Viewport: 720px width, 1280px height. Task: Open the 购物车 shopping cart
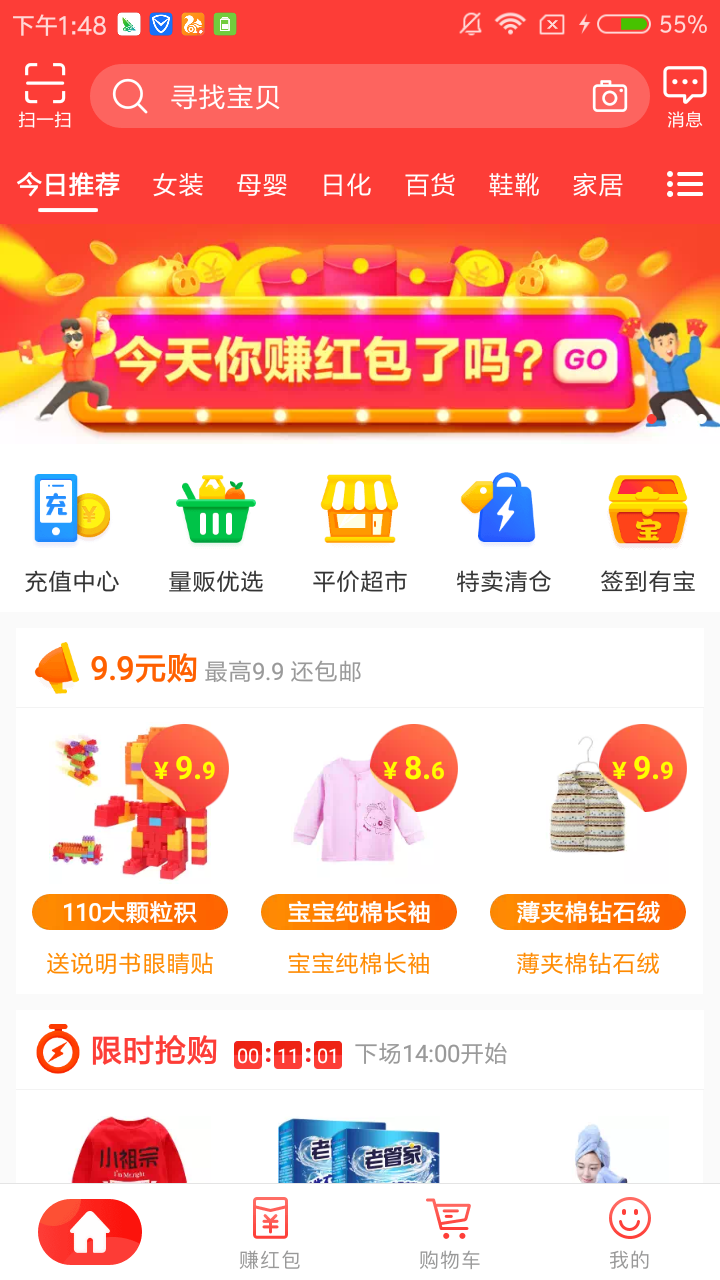coord(450,1232)
